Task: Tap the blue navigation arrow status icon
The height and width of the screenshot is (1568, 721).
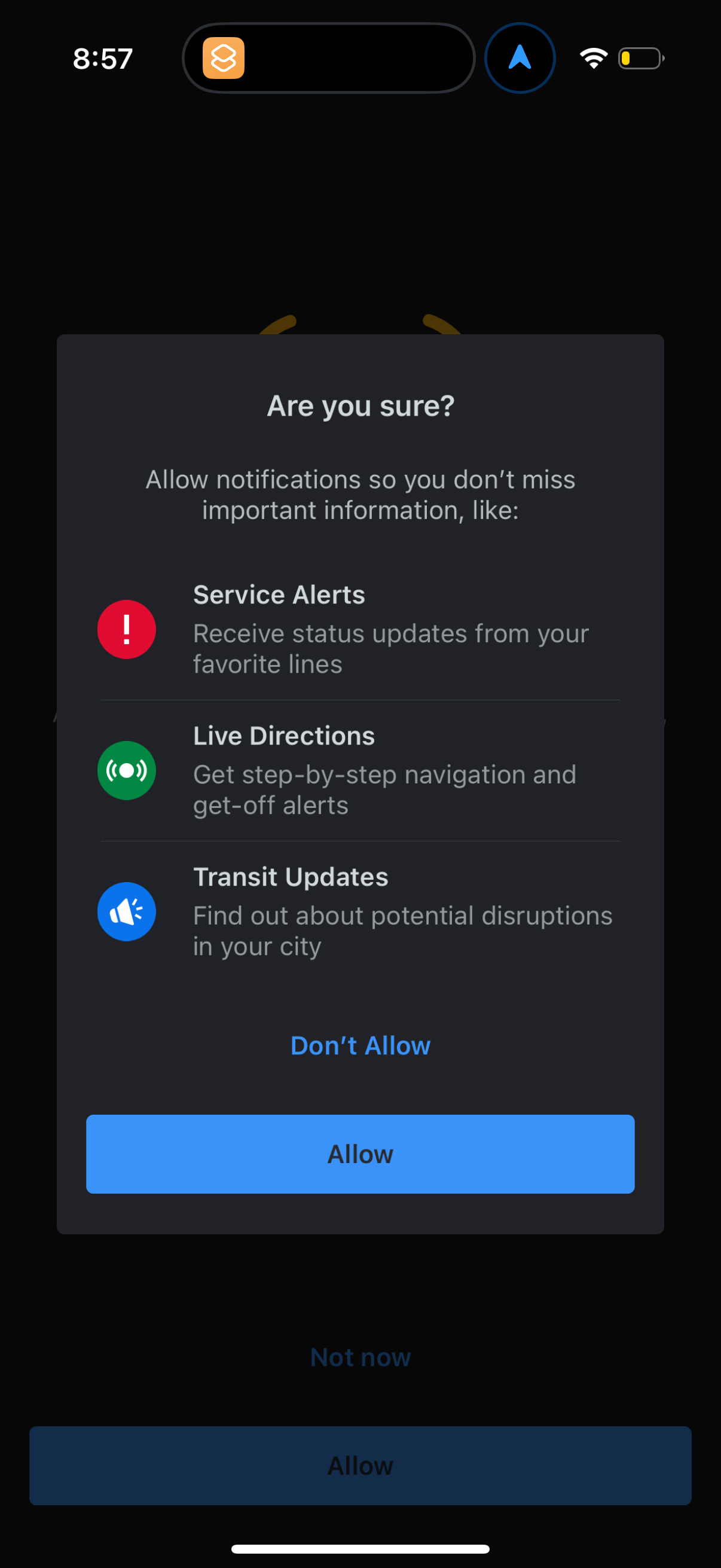Action: (520, 58)
